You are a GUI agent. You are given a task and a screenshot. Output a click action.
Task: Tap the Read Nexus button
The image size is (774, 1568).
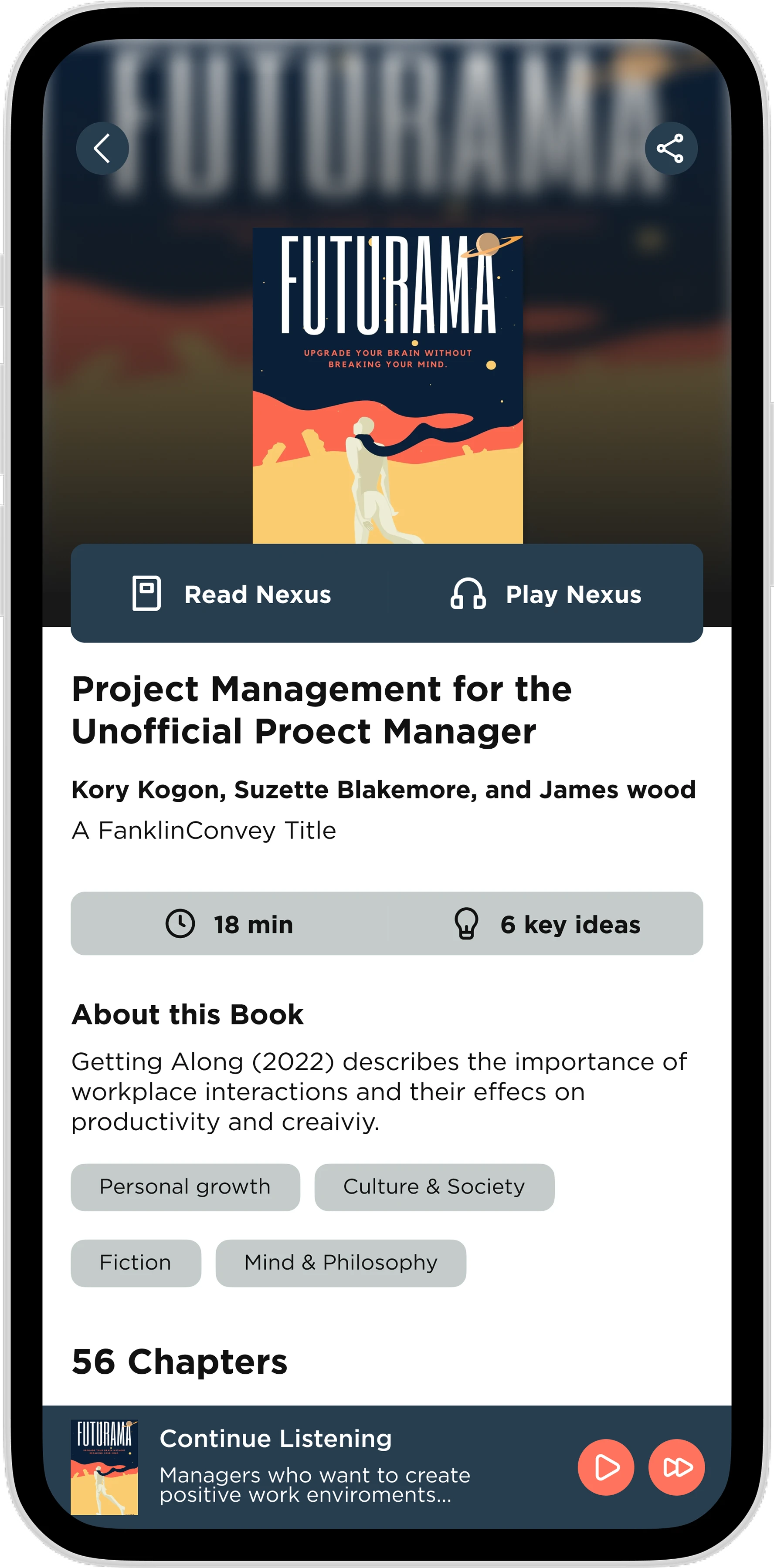tap(231, 594)
